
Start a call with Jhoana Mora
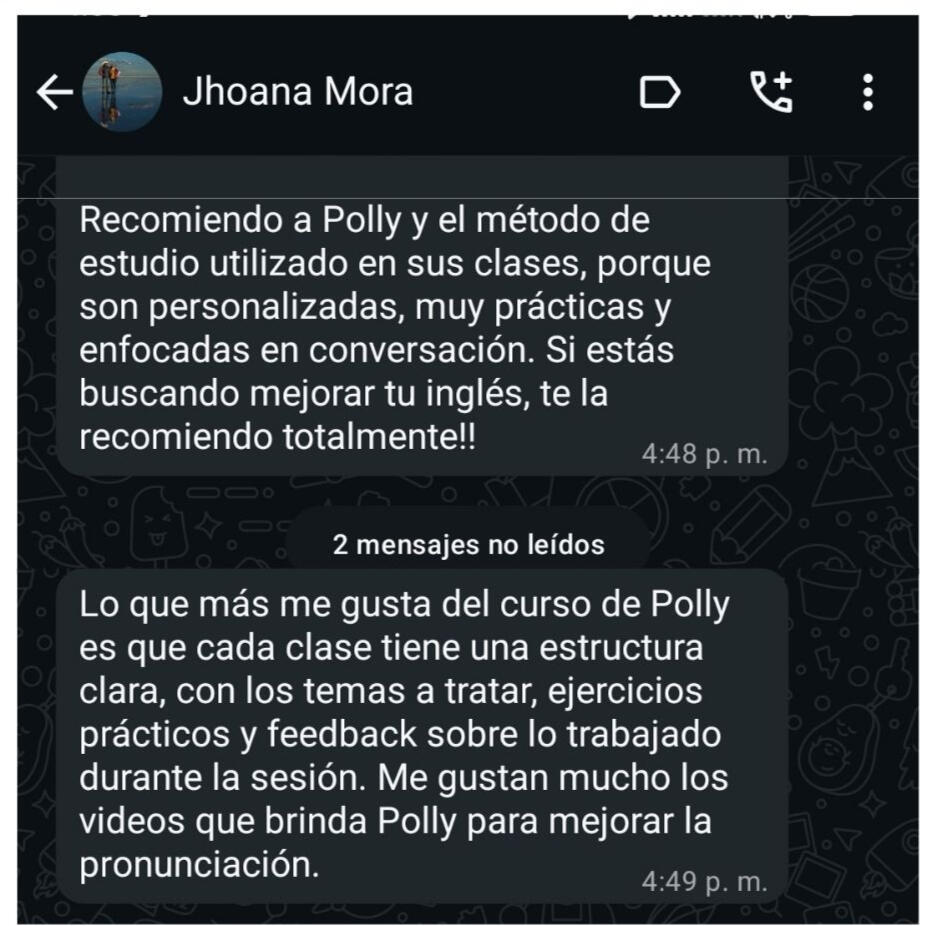coord(771,92)
